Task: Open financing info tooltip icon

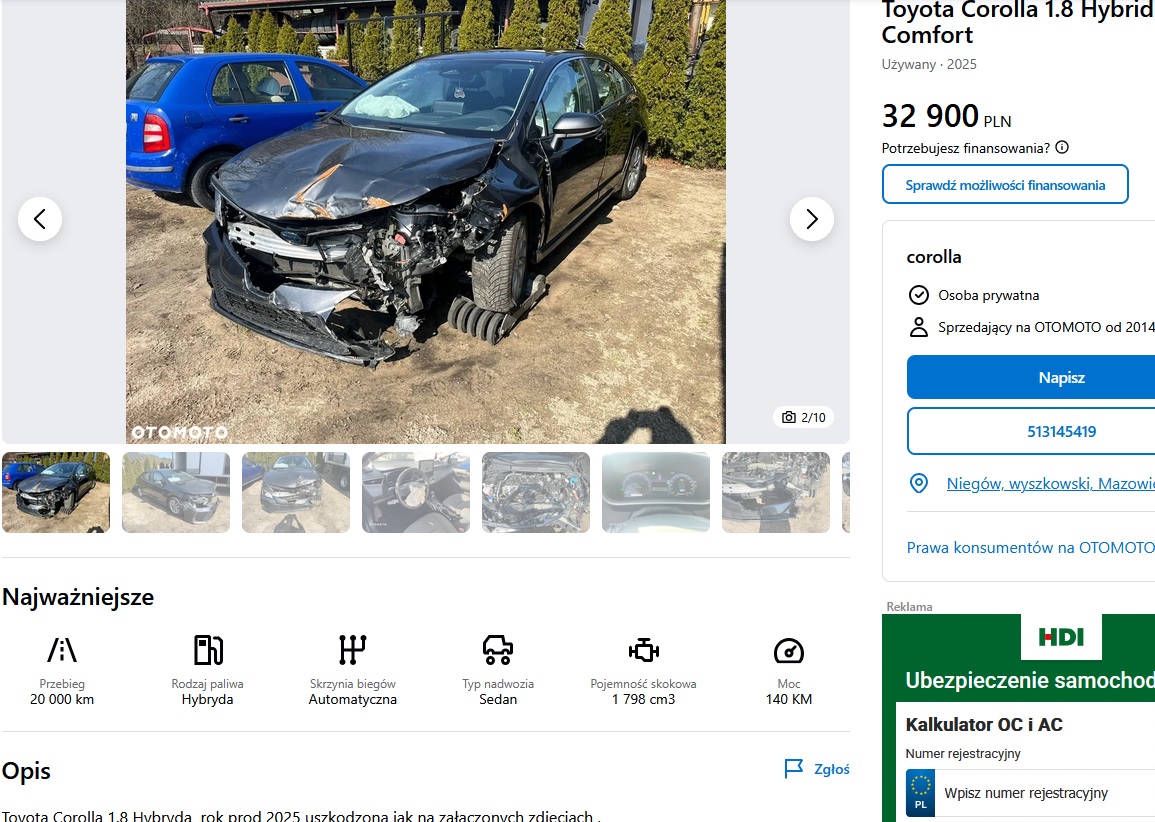Action: point(1062,148)
